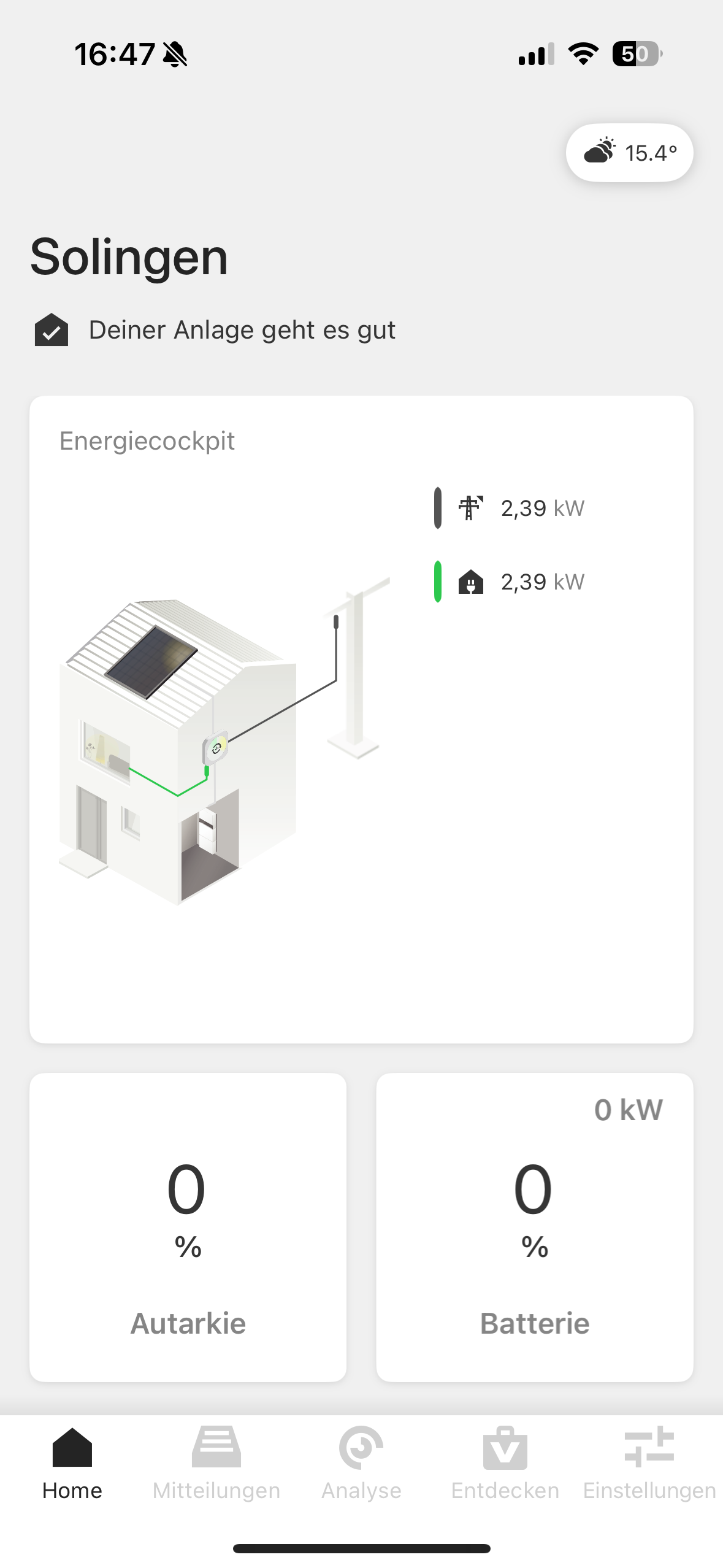Viewport: 723px width, 1568px height.
Task: Go to the Analyse tab
Action: coord(361,1463)
